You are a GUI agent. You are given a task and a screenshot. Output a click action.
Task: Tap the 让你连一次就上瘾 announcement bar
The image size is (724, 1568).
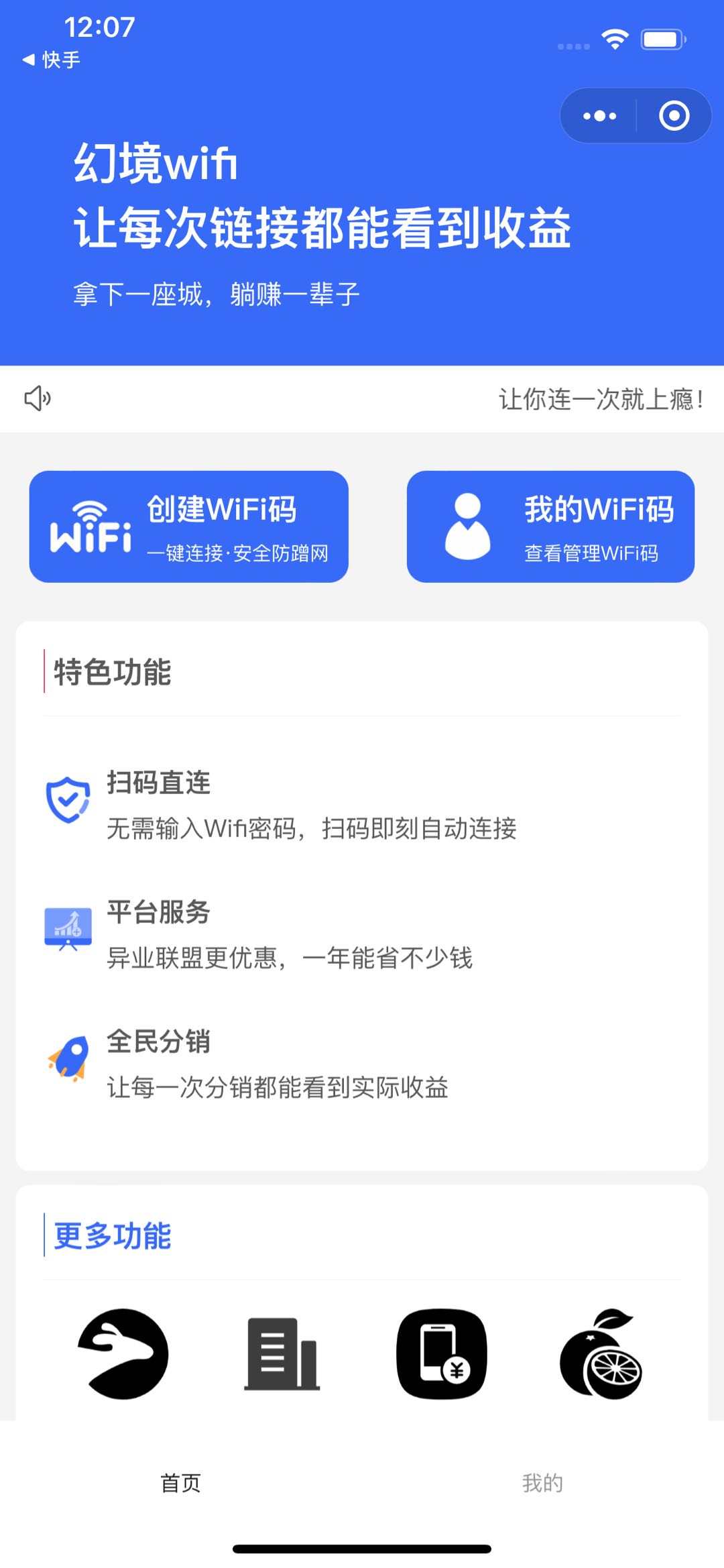coord(362,399)
